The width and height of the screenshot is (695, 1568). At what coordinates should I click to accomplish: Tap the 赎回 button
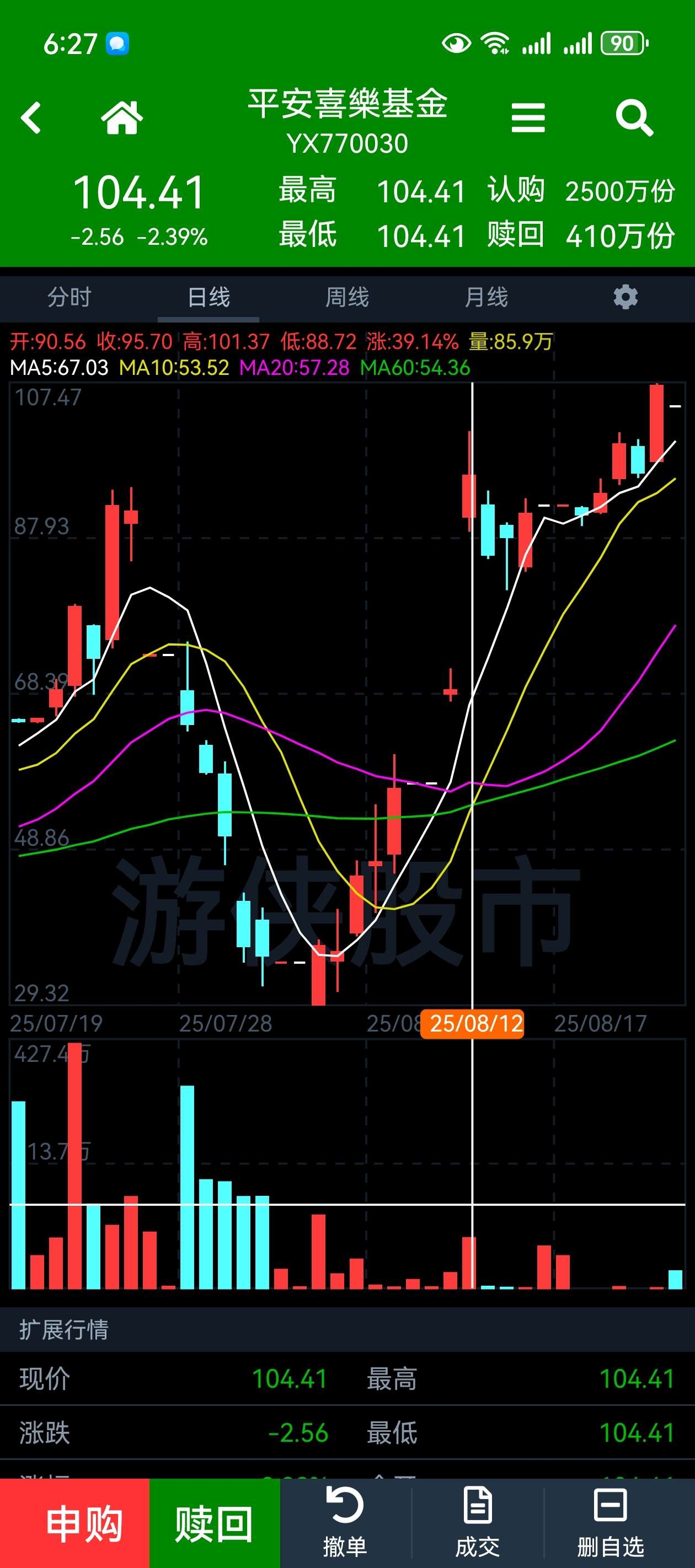coord(215,1523)
